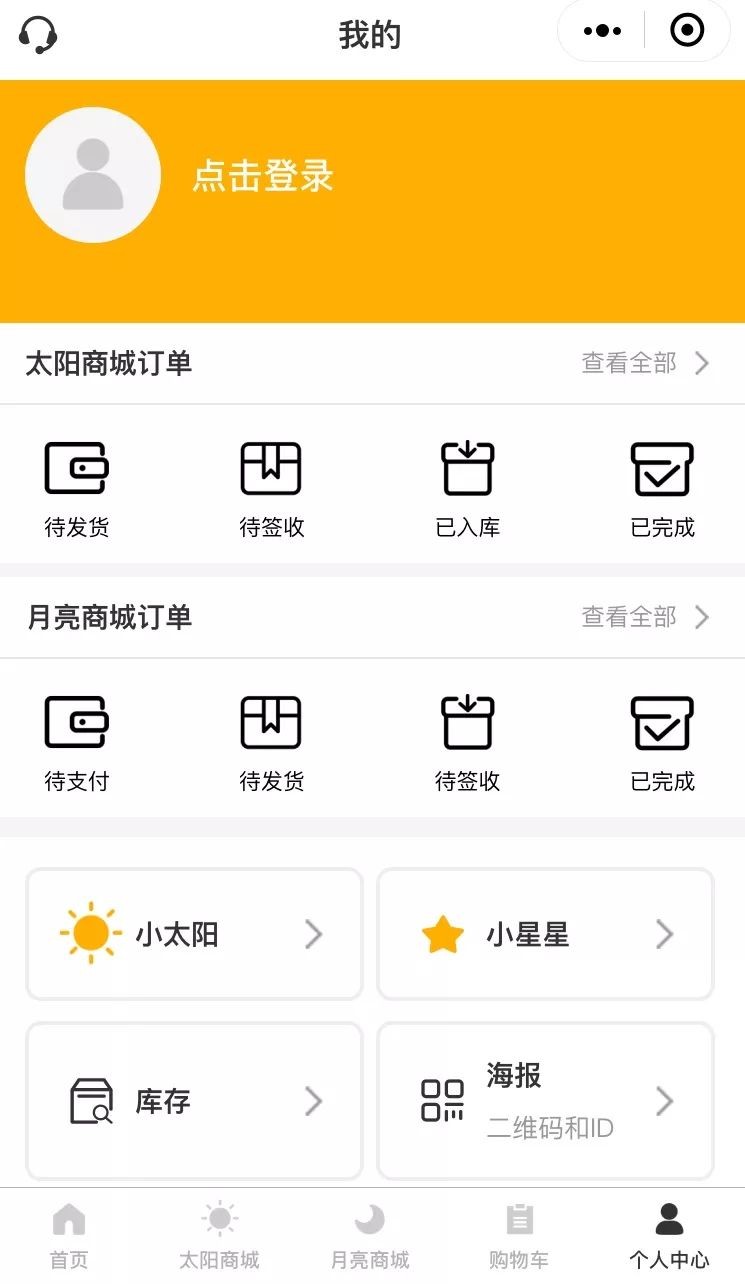Screen dimensions: 745x1284
Task: Open the 库存 card
Action: pyautogui.click(x=194, y=1101)
